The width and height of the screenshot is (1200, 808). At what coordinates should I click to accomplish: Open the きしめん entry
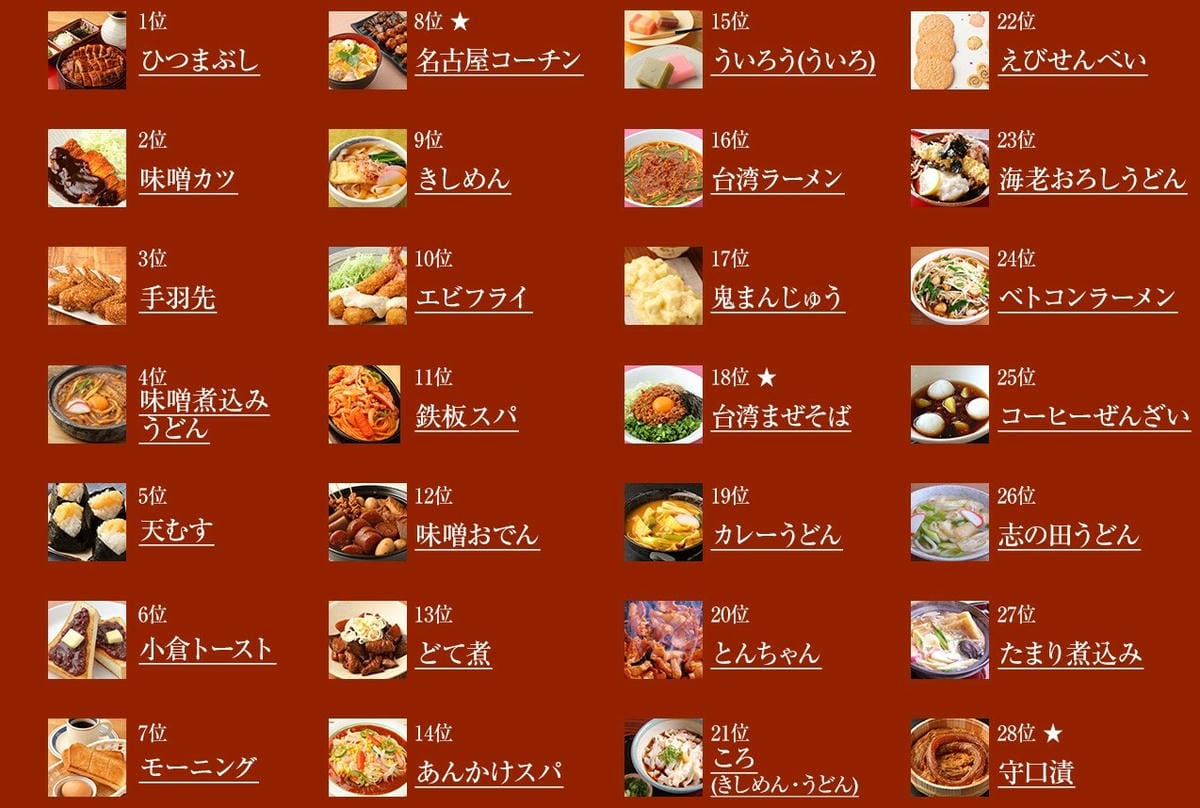(x=462, y=180)
